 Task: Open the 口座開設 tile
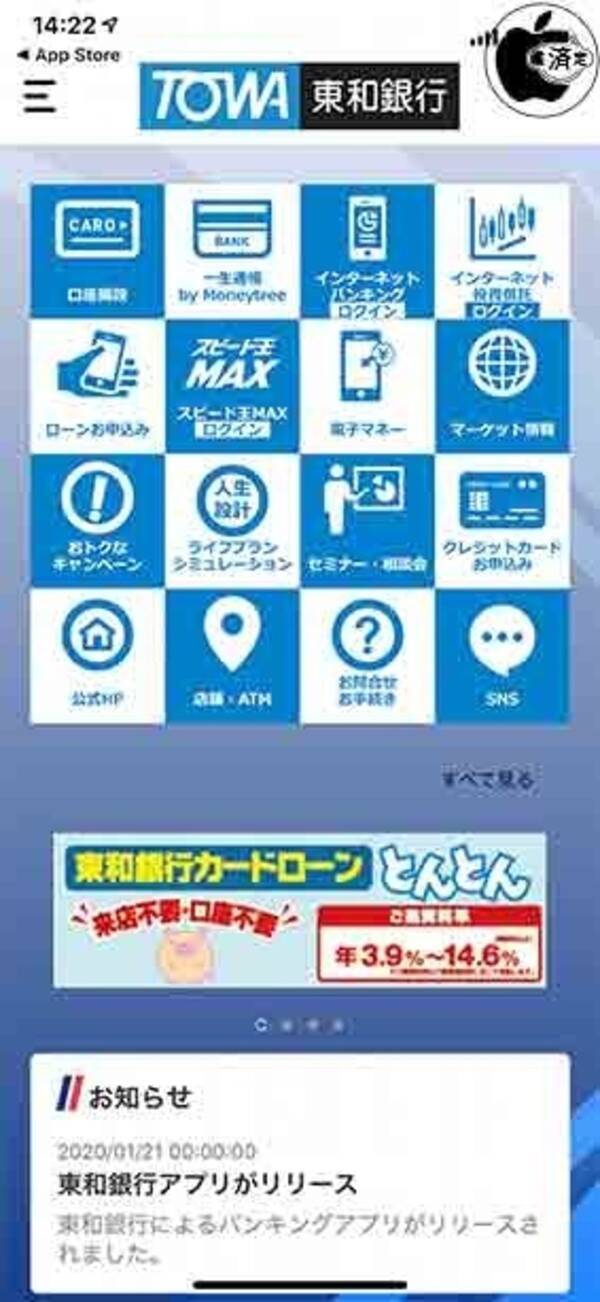(97, 251)
